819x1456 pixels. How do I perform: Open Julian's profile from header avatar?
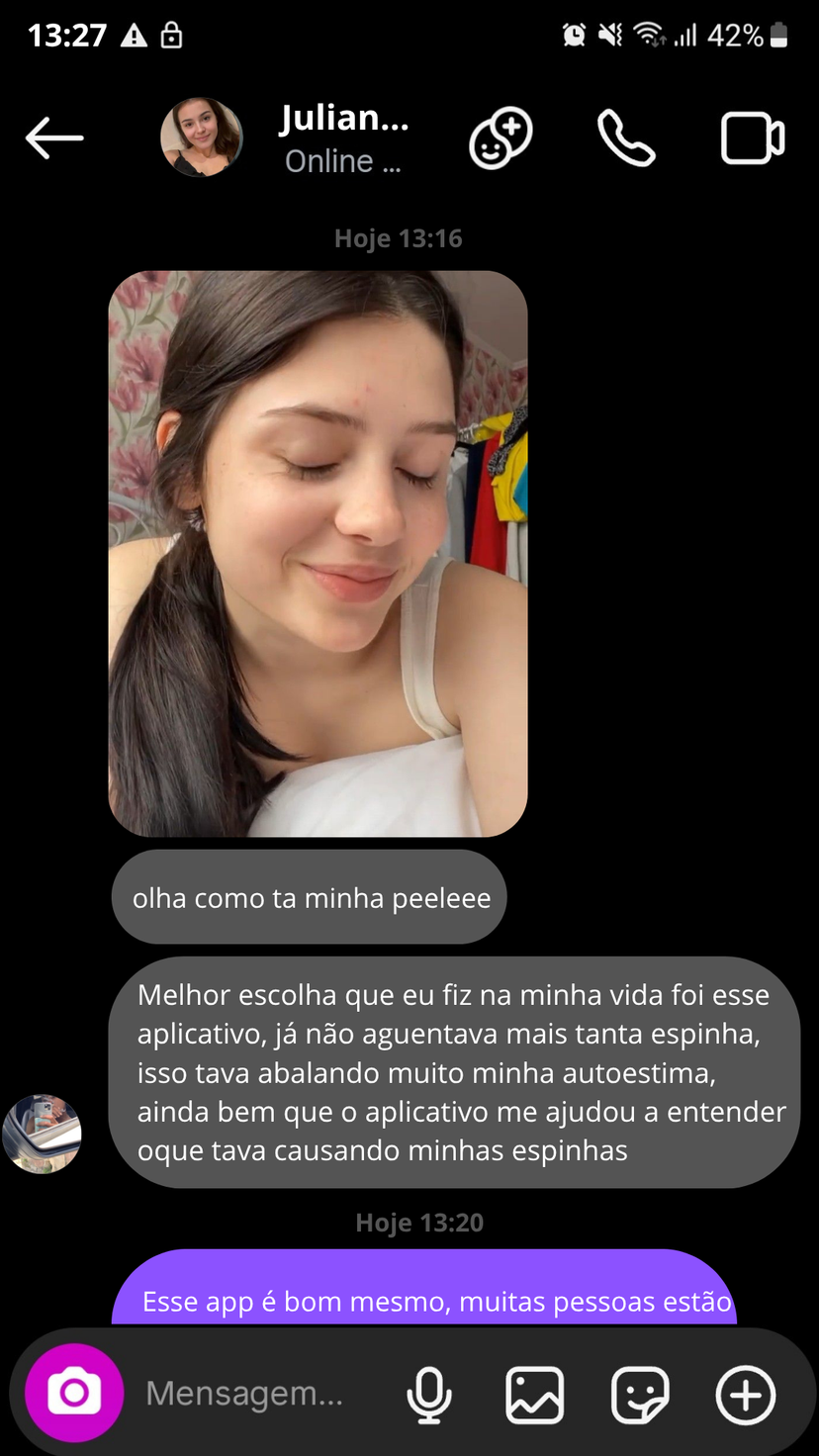point(202,137)
